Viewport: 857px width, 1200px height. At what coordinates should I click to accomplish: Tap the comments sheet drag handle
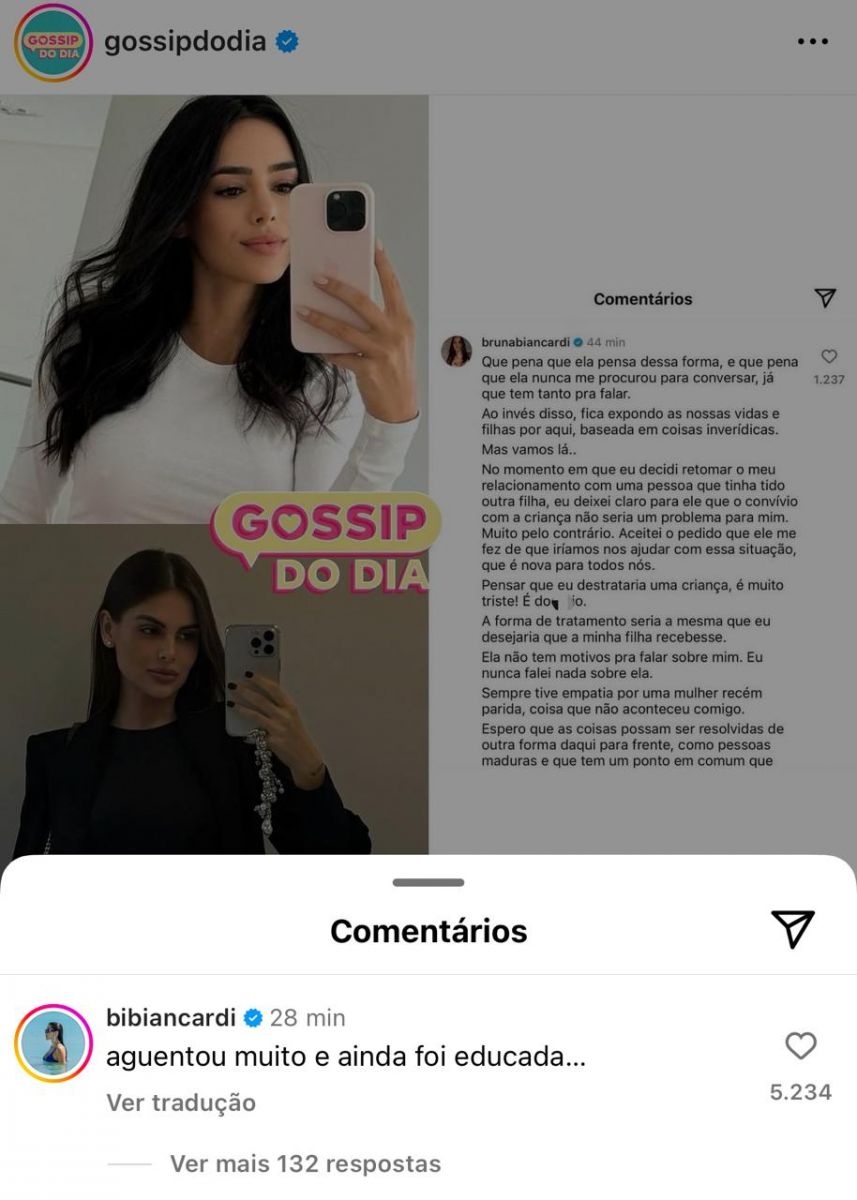428,883
